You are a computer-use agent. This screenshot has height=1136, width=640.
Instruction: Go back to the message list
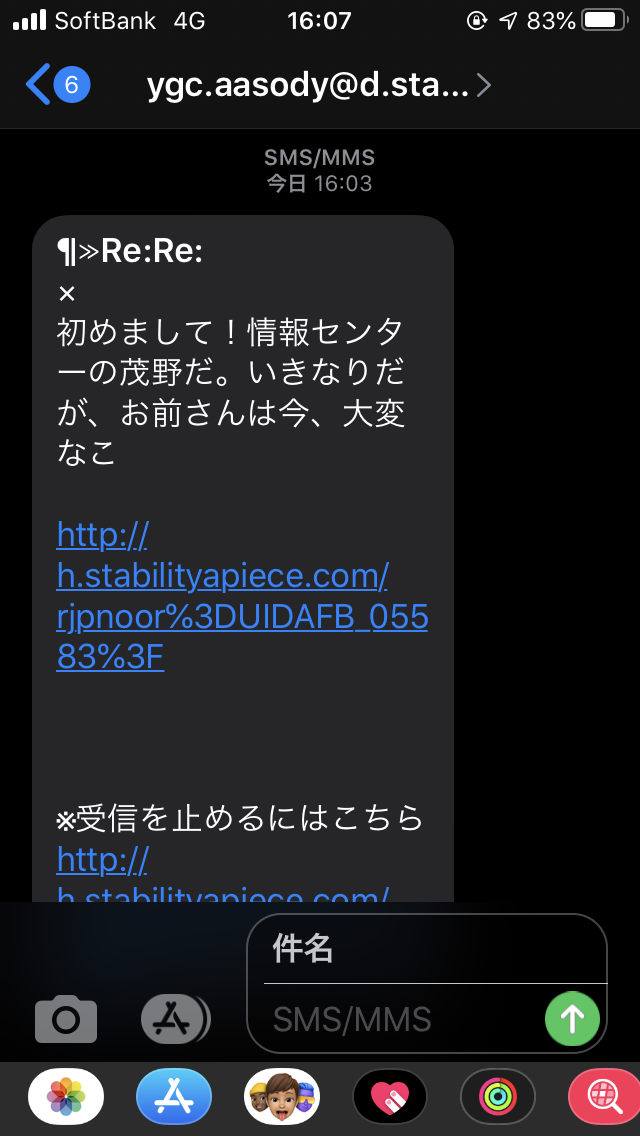[x=57, y=85]
